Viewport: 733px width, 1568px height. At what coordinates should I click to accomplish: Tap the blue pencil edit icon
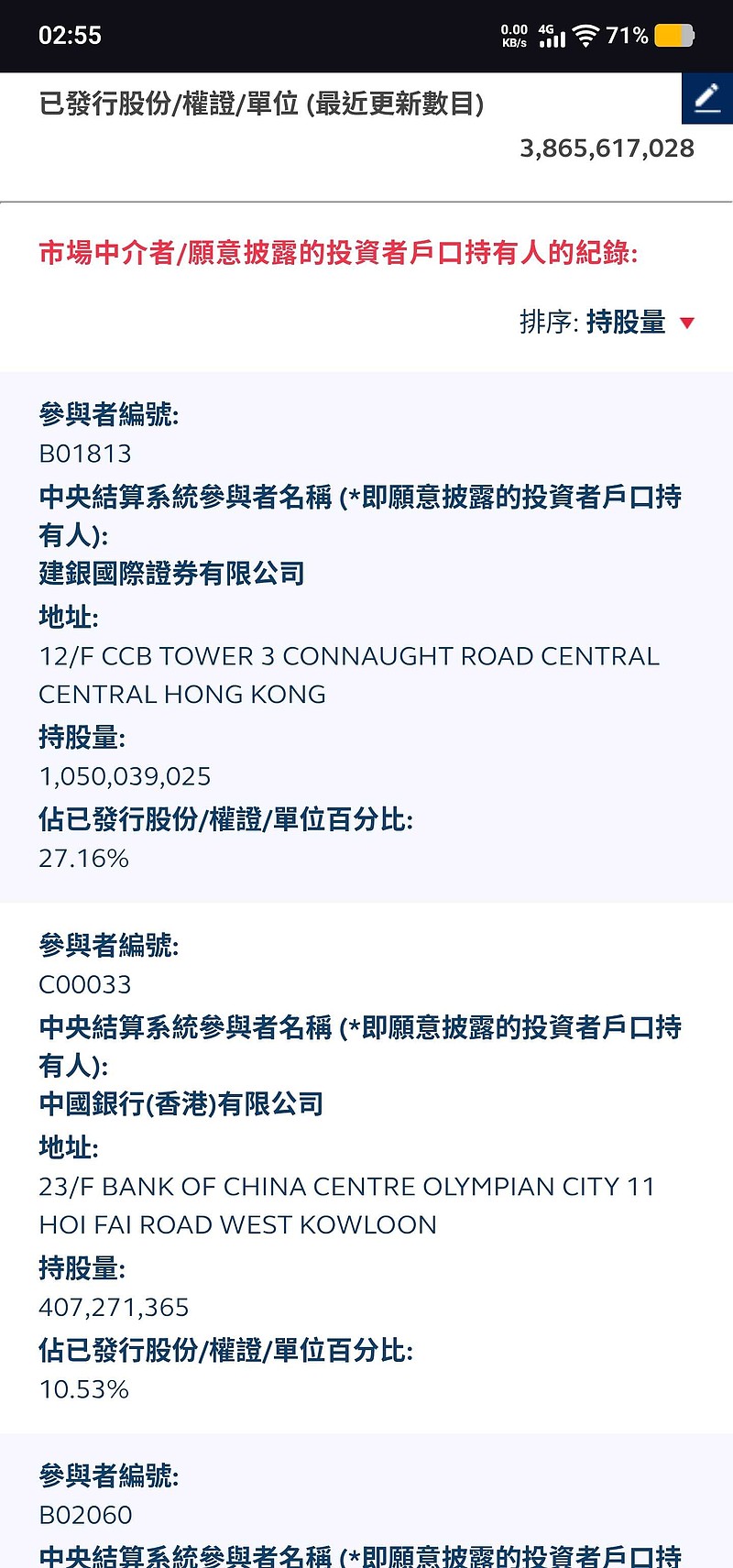(x=706, y=98)
